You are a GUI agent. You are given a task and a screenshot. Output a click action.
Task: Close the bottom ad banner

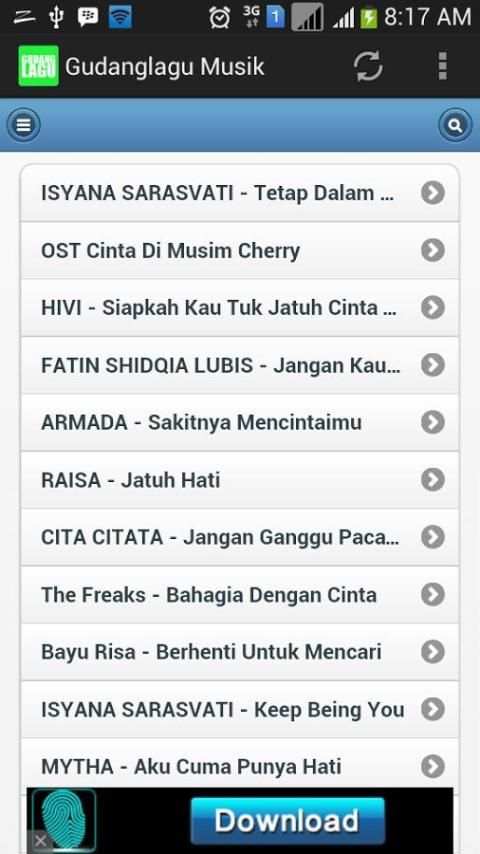click(x=40, y=841)
